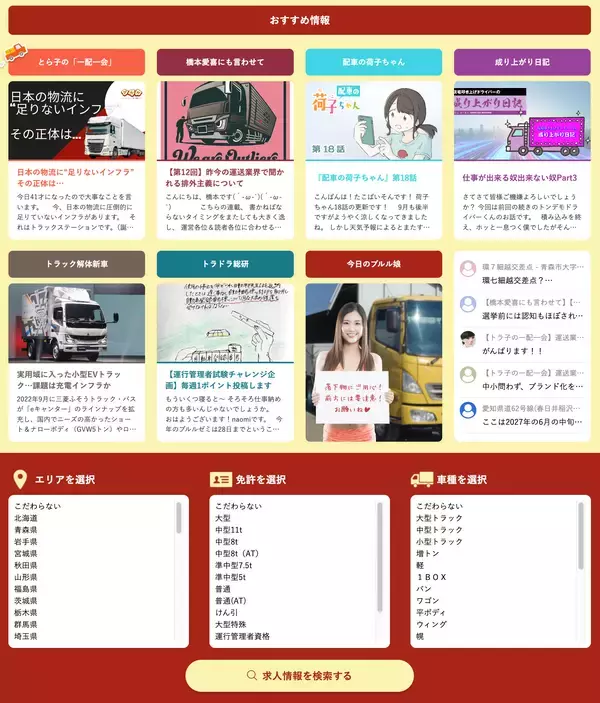Pick 運行管理者資格 in license list

(x=242, y=635)
